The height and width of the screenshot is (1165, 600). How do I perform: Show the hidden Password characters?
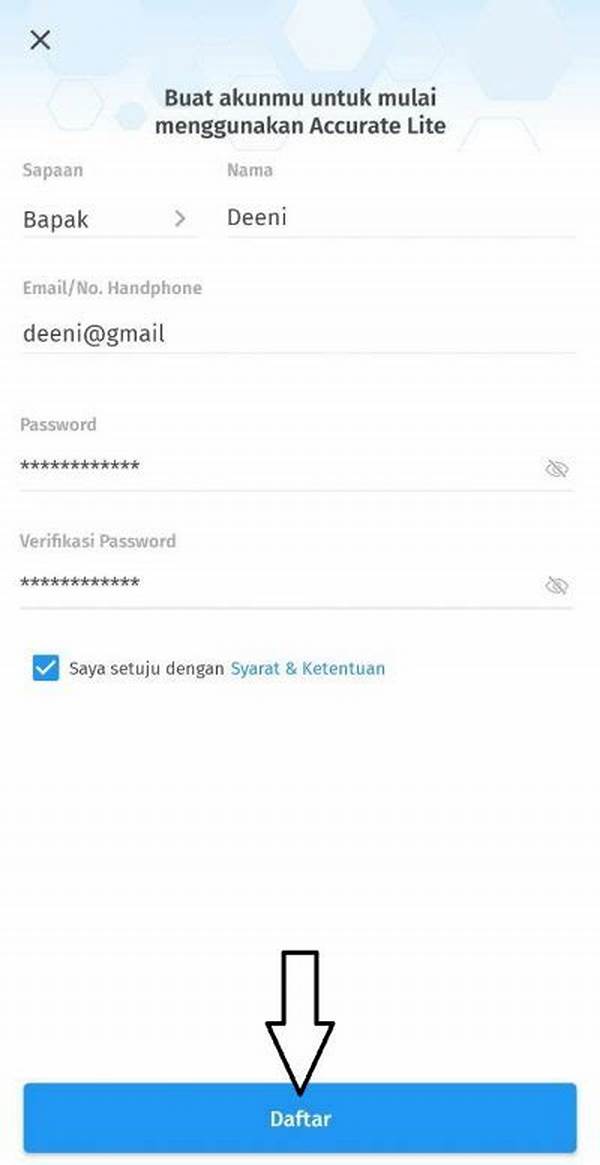point(556,469)
